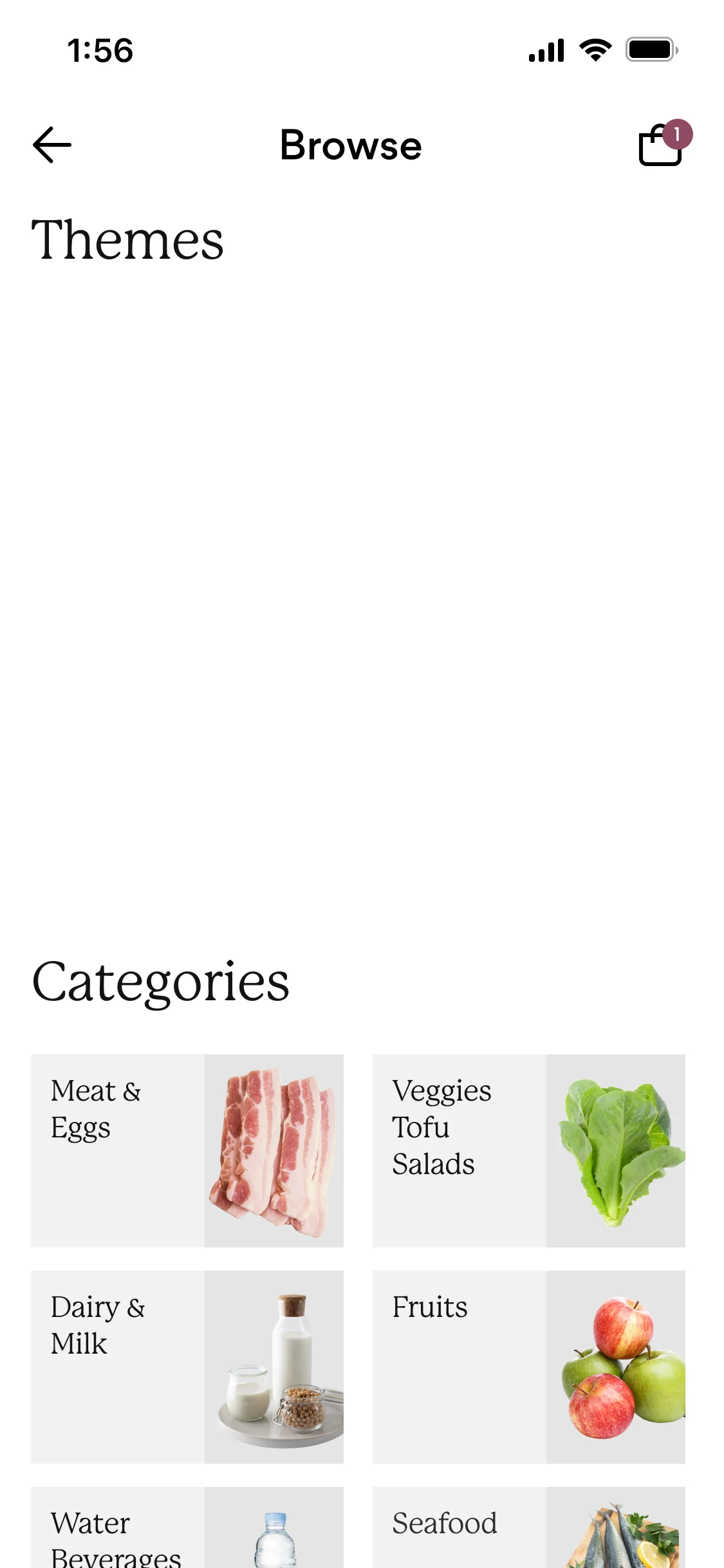Click the cart badge showing 1 item

tap(678, 135)
